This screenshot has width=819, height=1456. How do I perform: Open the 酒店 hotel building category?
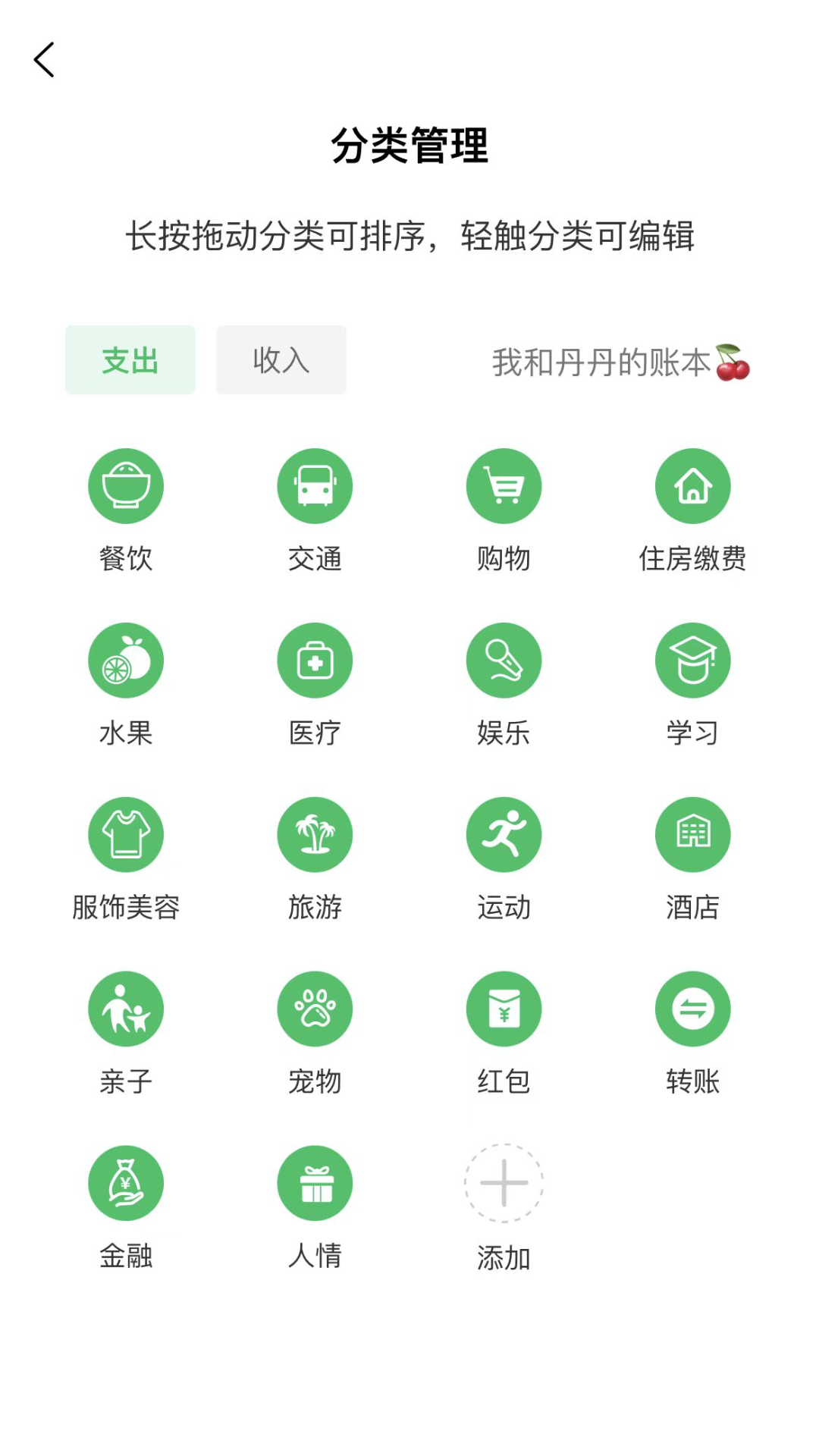tap(692, 834)
